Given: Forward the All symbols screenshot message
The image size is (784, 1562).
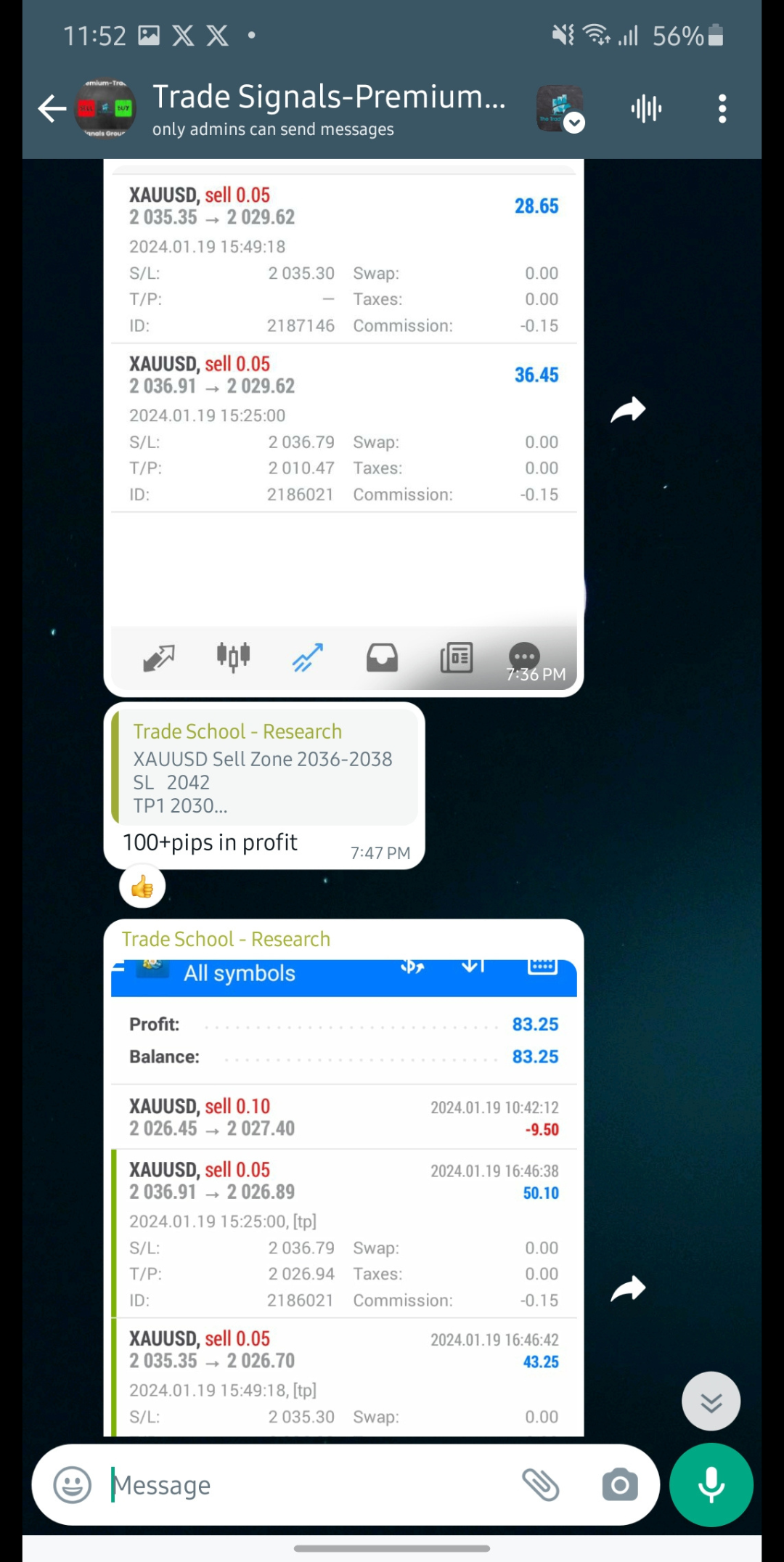Looking at the screenshot, I should click(x=628, y=1289).
